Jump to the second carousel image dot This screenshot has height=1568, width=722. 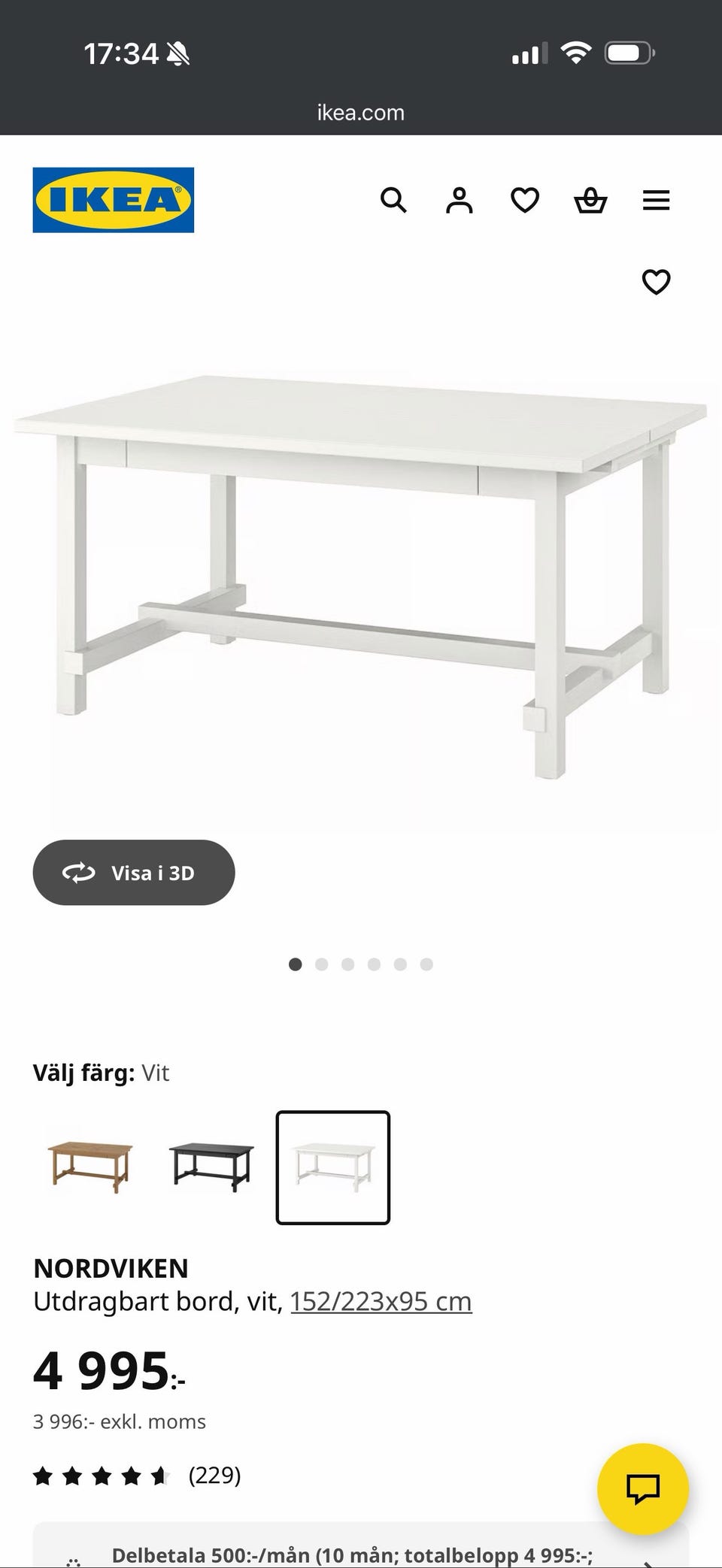coord(322,964)
